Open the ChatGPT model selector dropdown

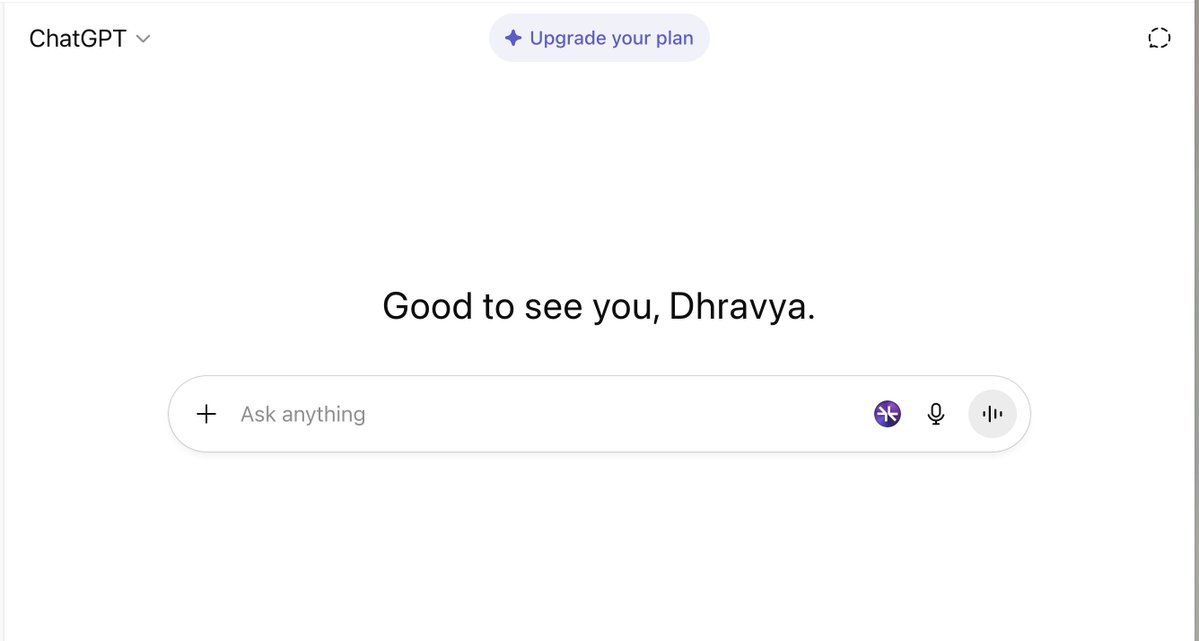click(90, 39)
